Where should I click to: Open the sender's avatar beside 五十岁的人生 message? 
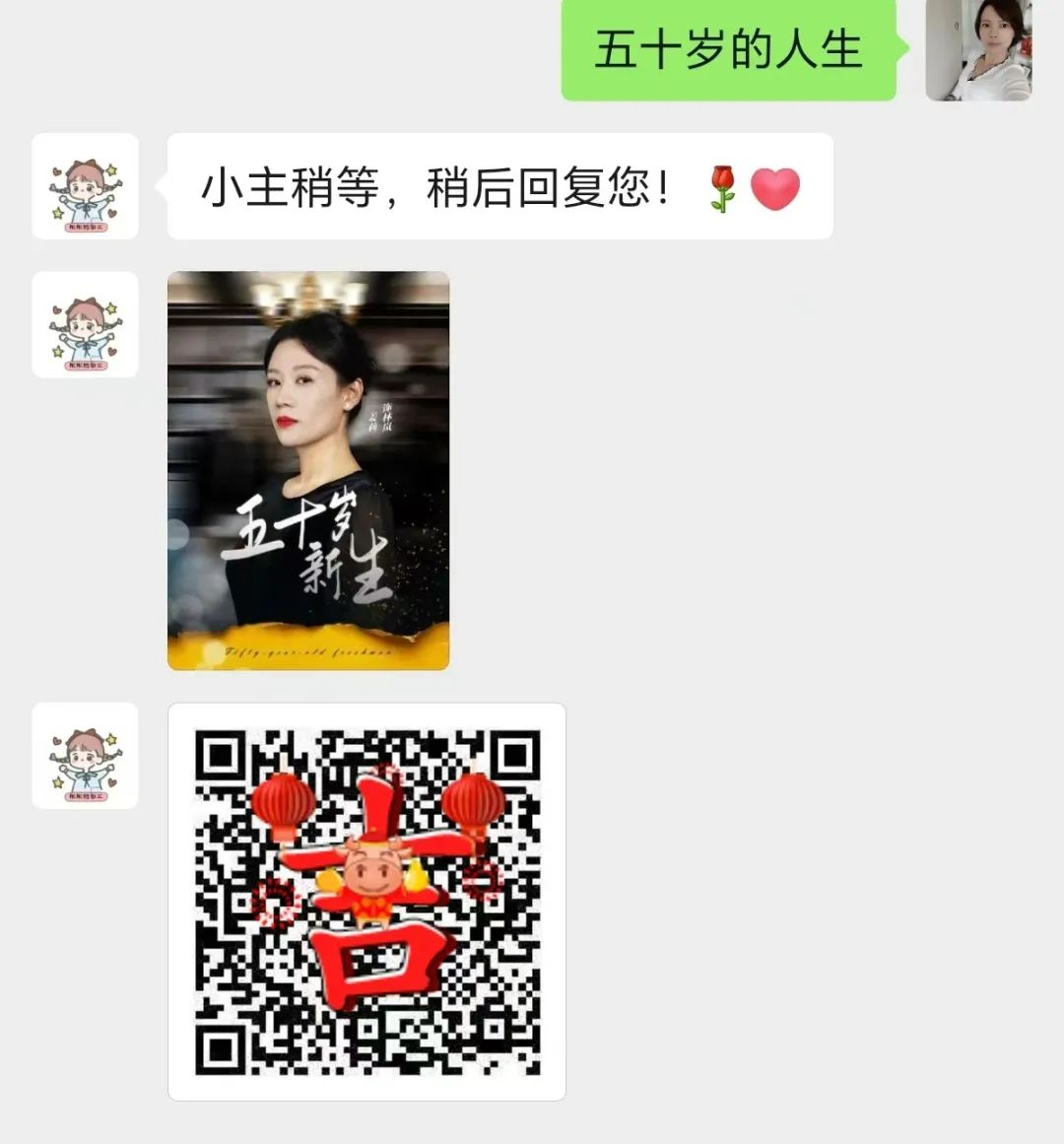978,49
